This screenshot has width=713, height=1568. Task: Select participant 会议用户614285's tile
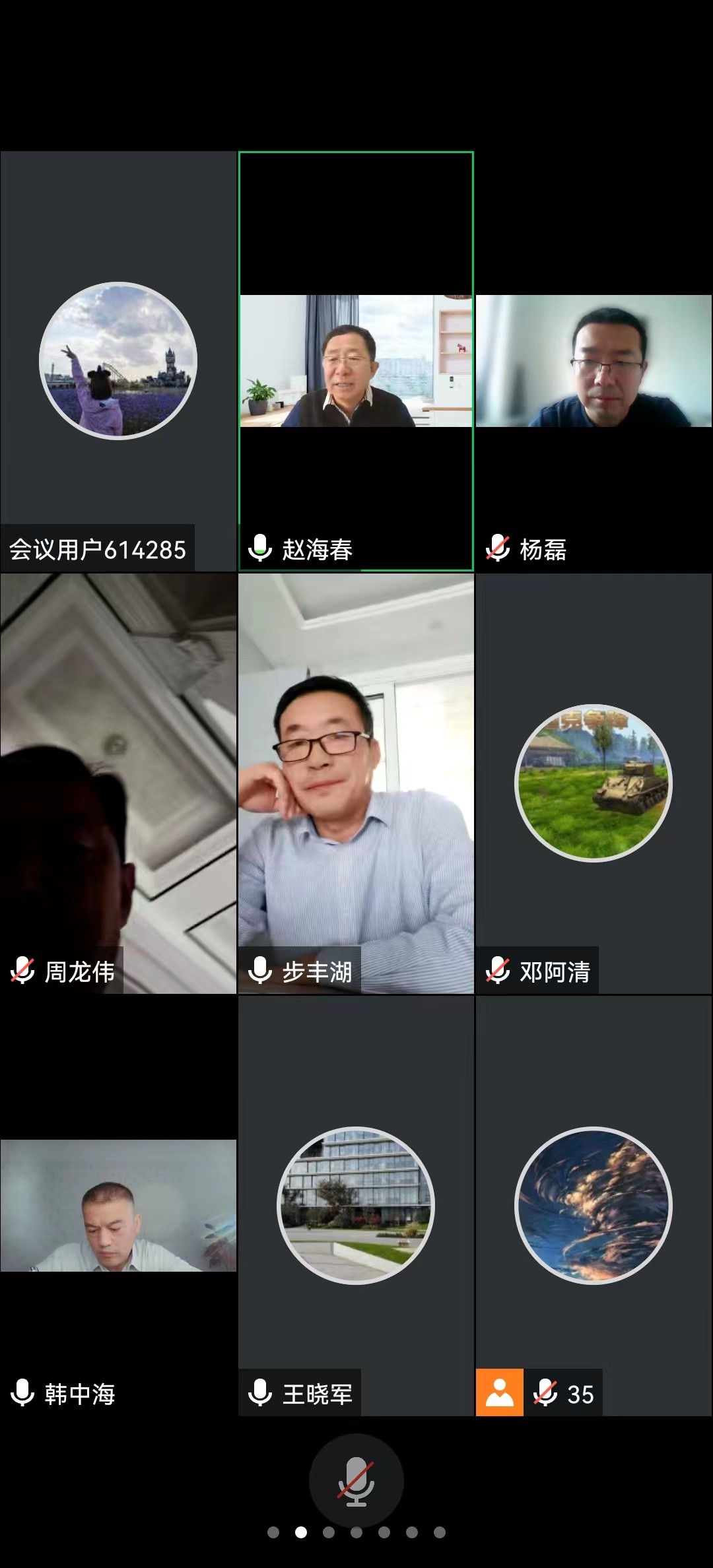118,361
